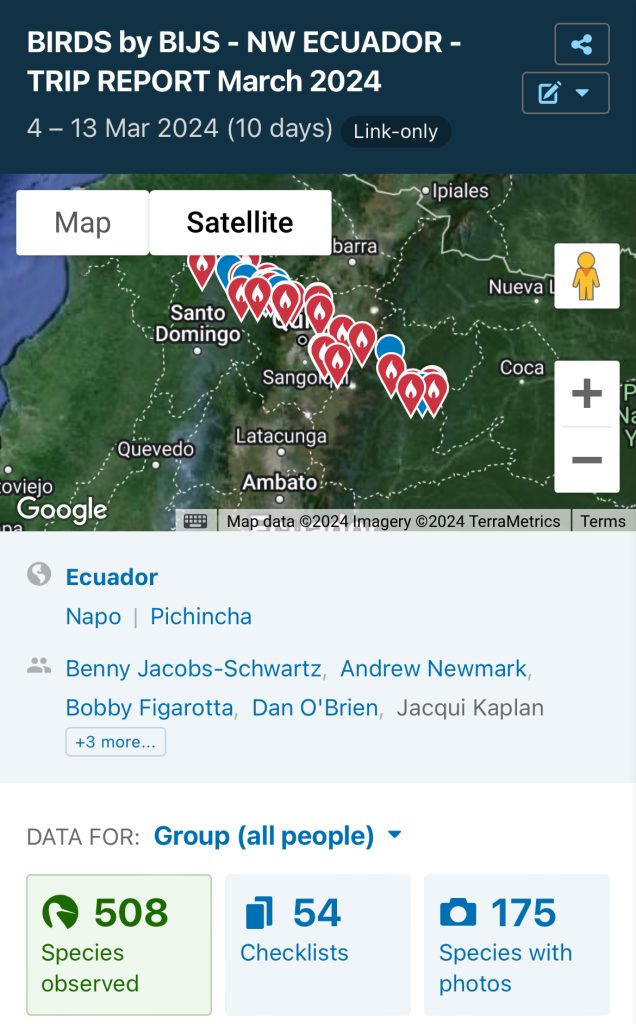Viewport: 636px width, 1024px height.
Task: Zoom in on the map
Action: click(586, 394)
